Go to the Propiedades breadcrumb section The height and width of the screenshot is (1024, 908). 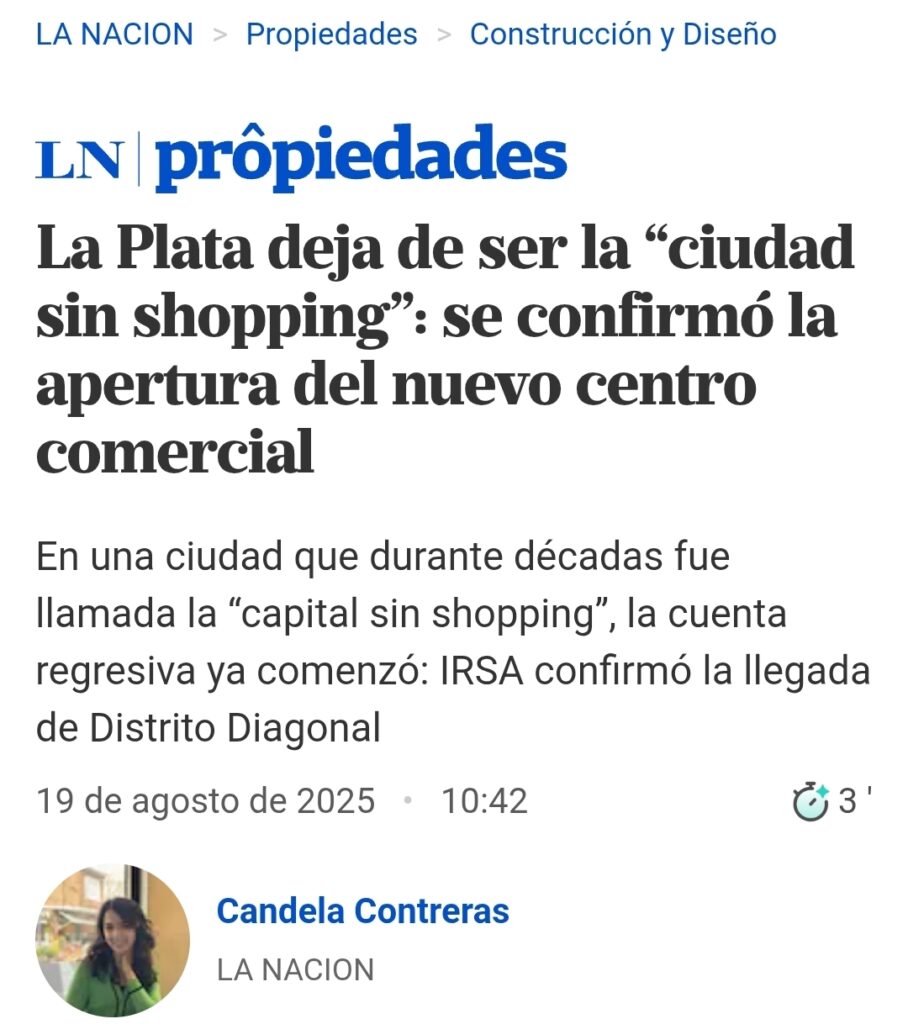(331, 34)
